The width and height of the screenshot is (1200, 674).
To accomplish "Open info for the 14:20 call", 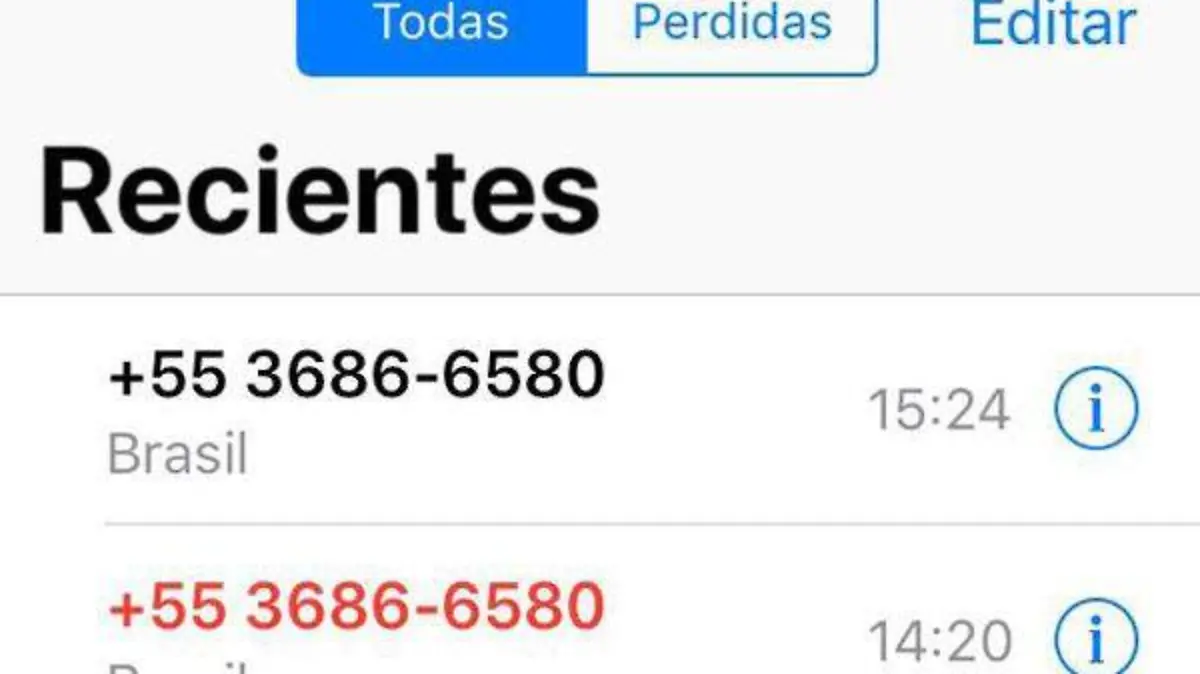I will point(1096,638).
